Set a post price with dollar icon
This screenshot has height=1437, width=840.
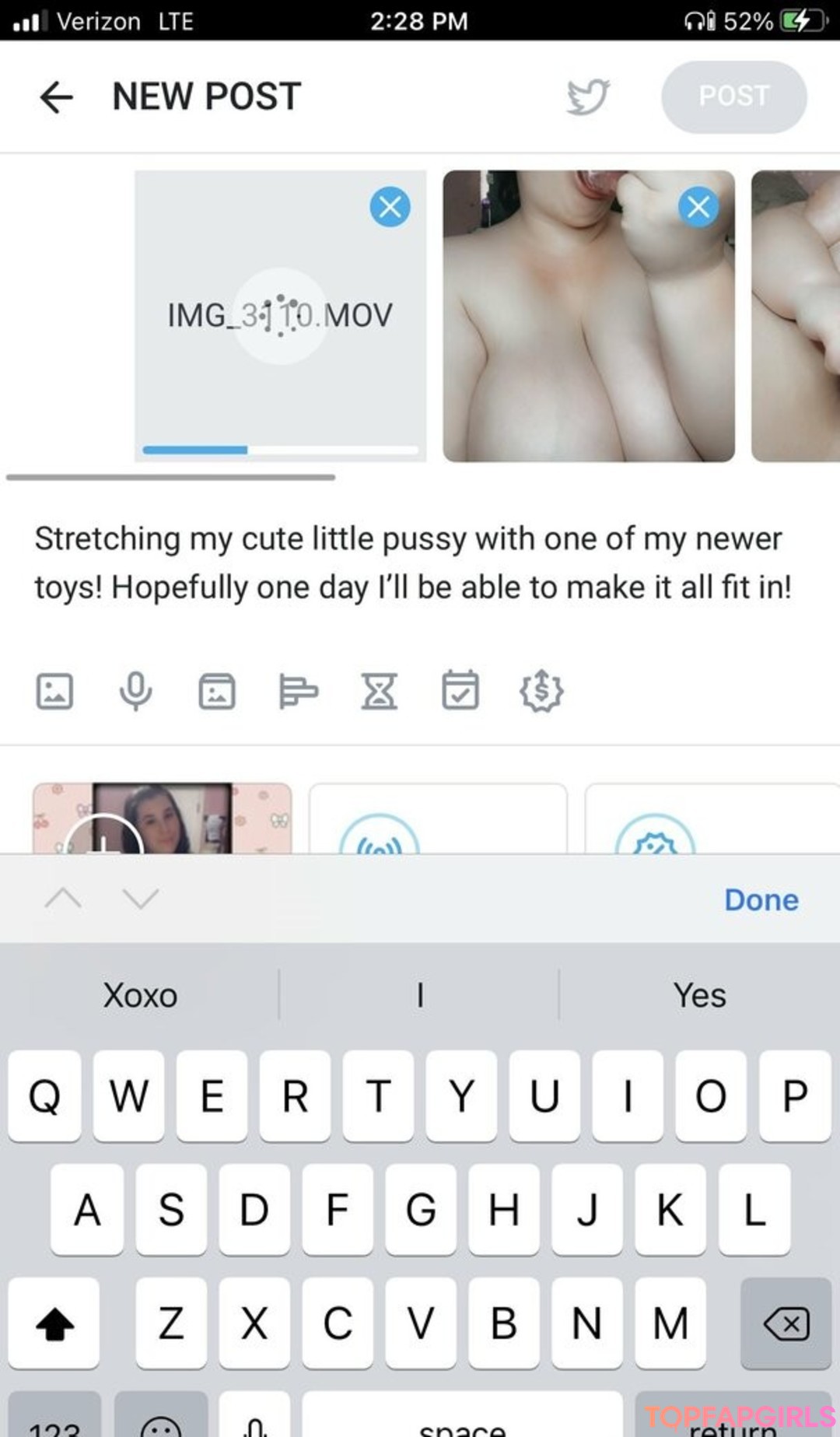click(541, 691)
